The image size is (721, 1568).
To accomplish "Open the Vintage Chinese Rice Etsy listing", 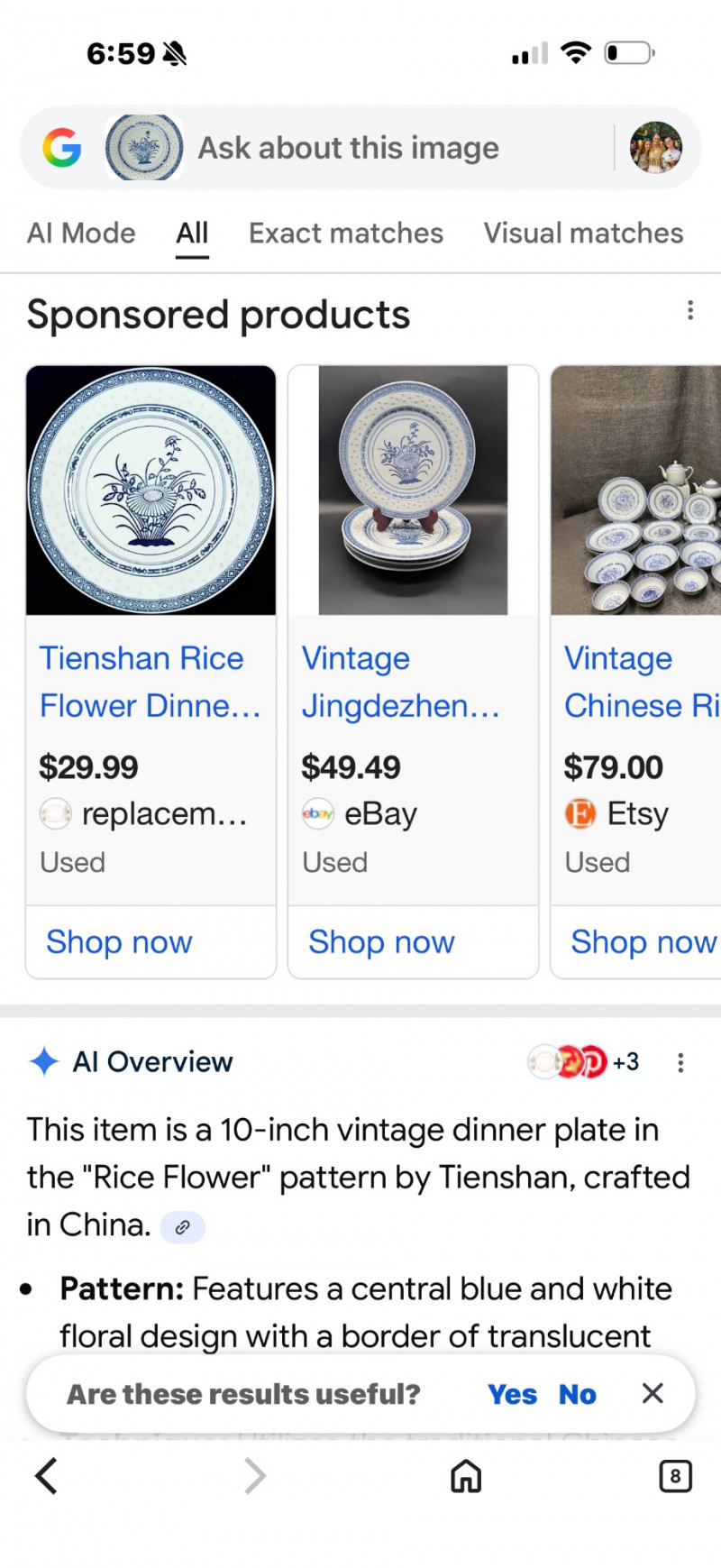I will [640, 682].
